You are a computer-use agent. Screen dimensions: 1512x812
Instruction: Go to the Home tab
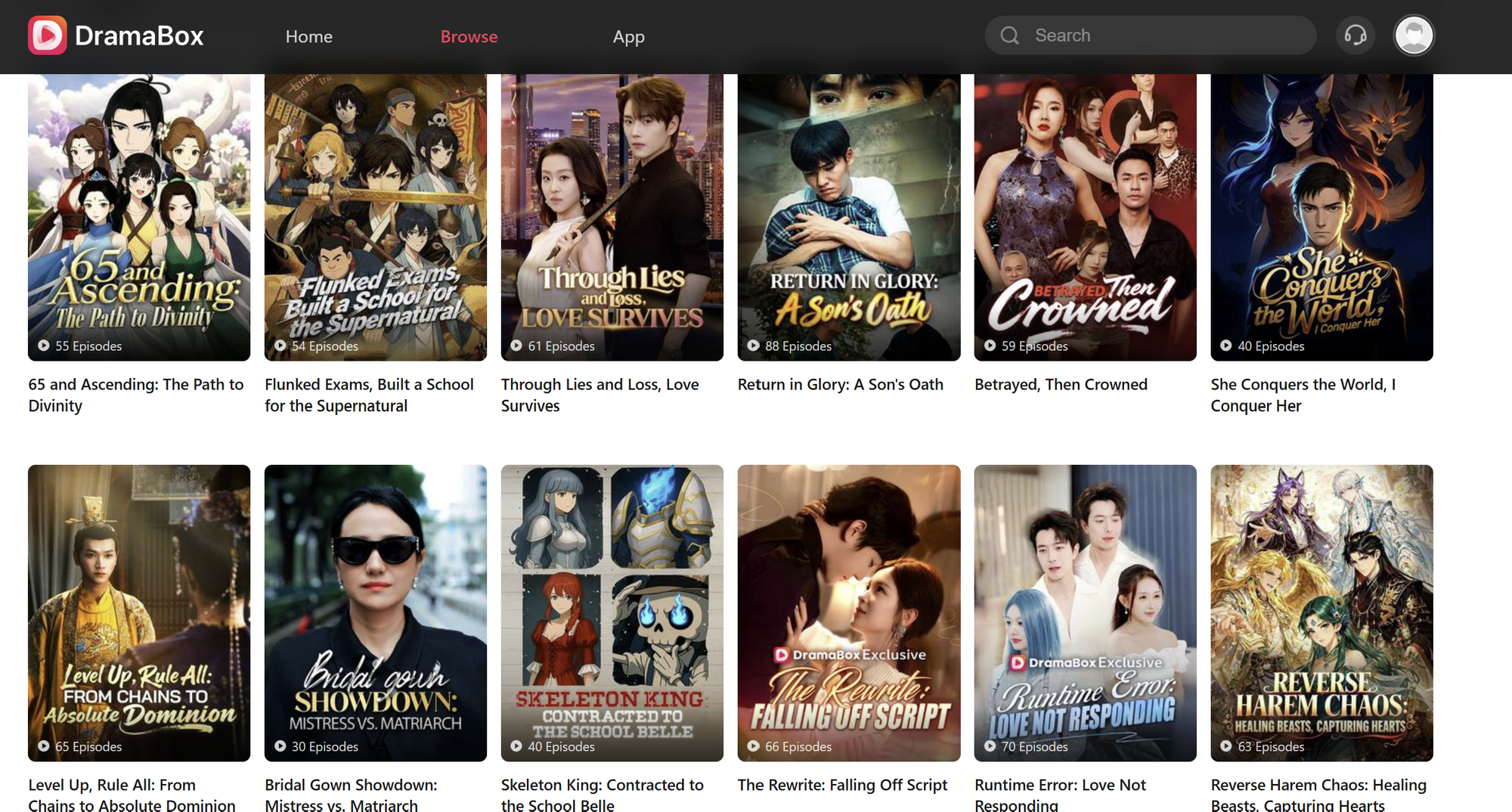click(x=308, y=36)
